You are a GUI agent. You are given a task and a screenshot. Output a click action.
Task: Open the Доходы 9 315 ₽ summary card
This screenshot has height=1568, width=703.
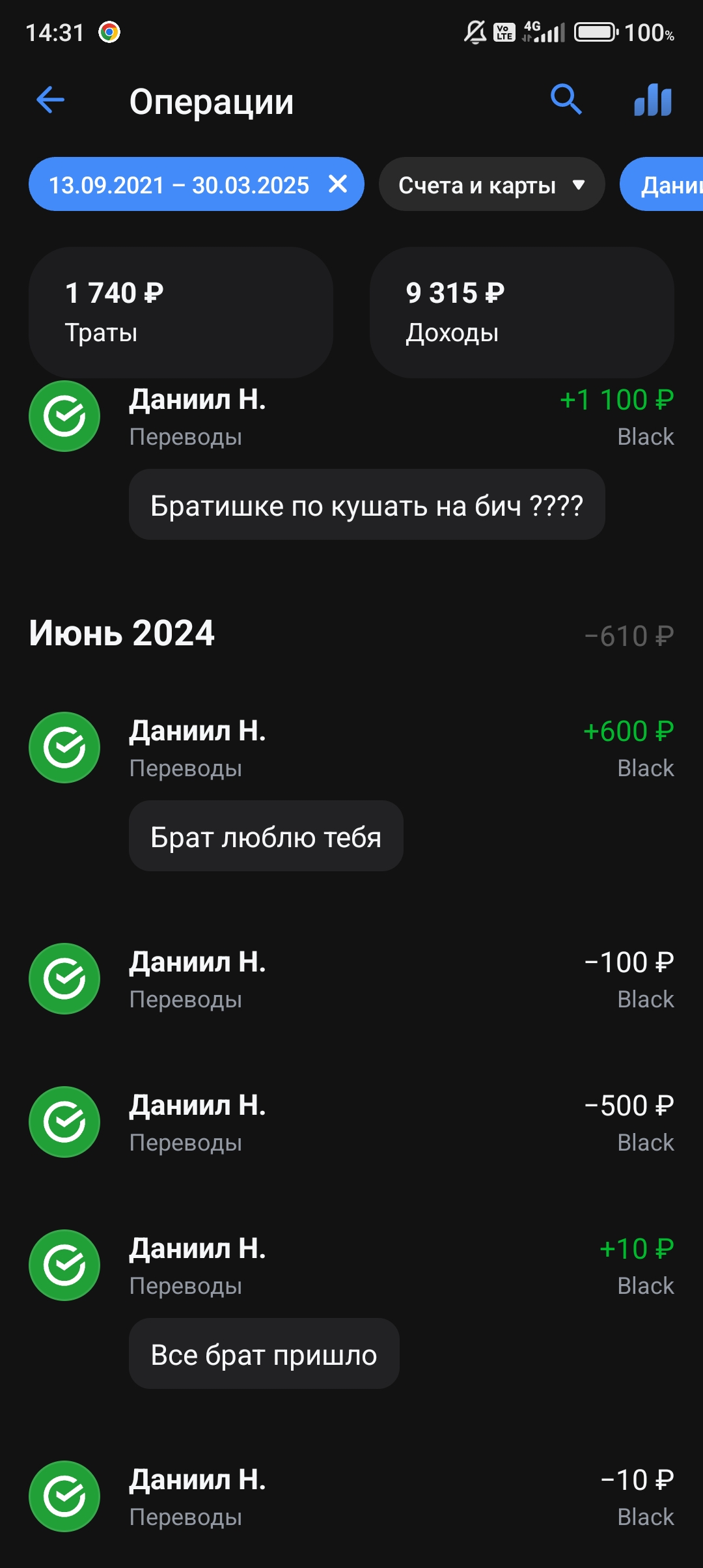pyautogui.click(x=521, y=313)
